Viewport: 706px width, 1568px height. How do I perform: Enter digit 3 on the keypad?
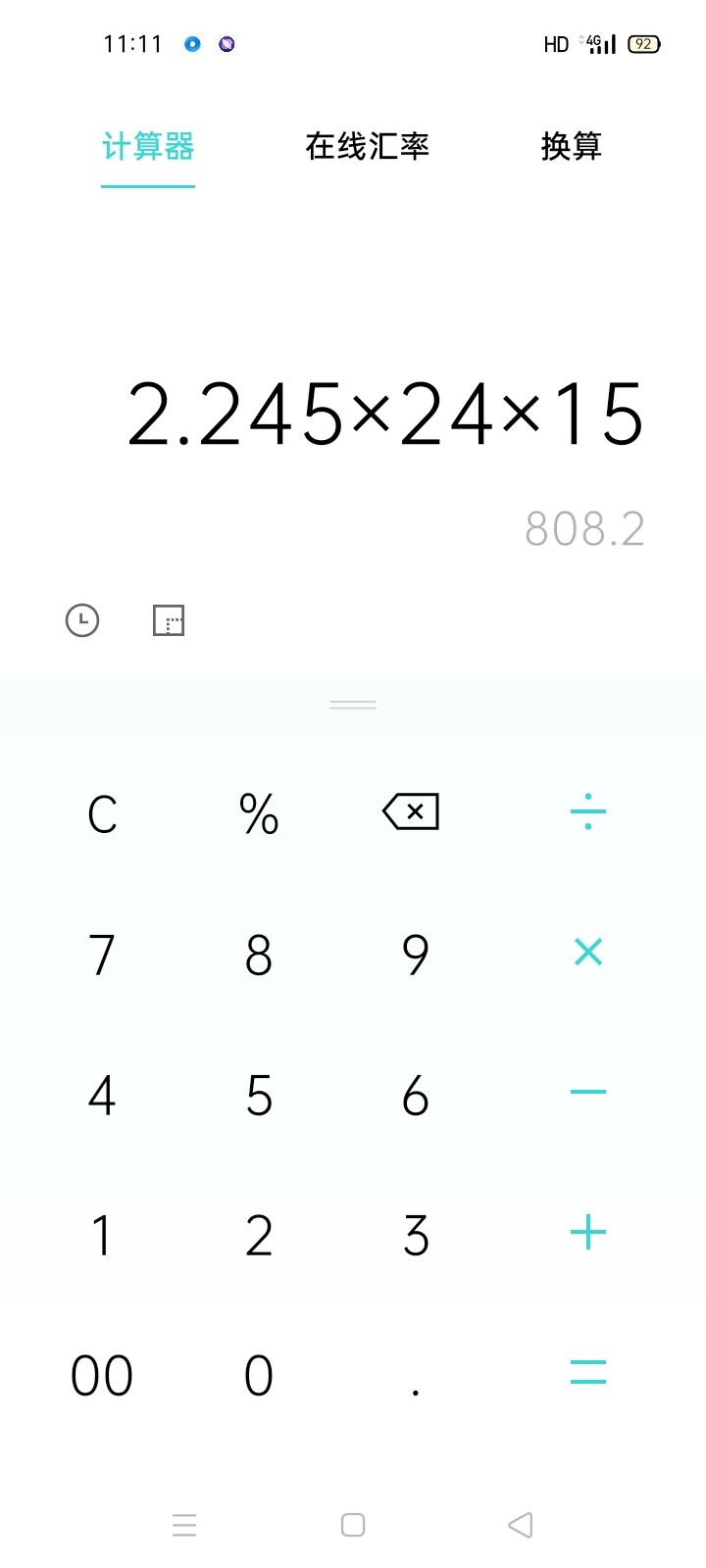pyautogui.click(x=416, y=1235)
